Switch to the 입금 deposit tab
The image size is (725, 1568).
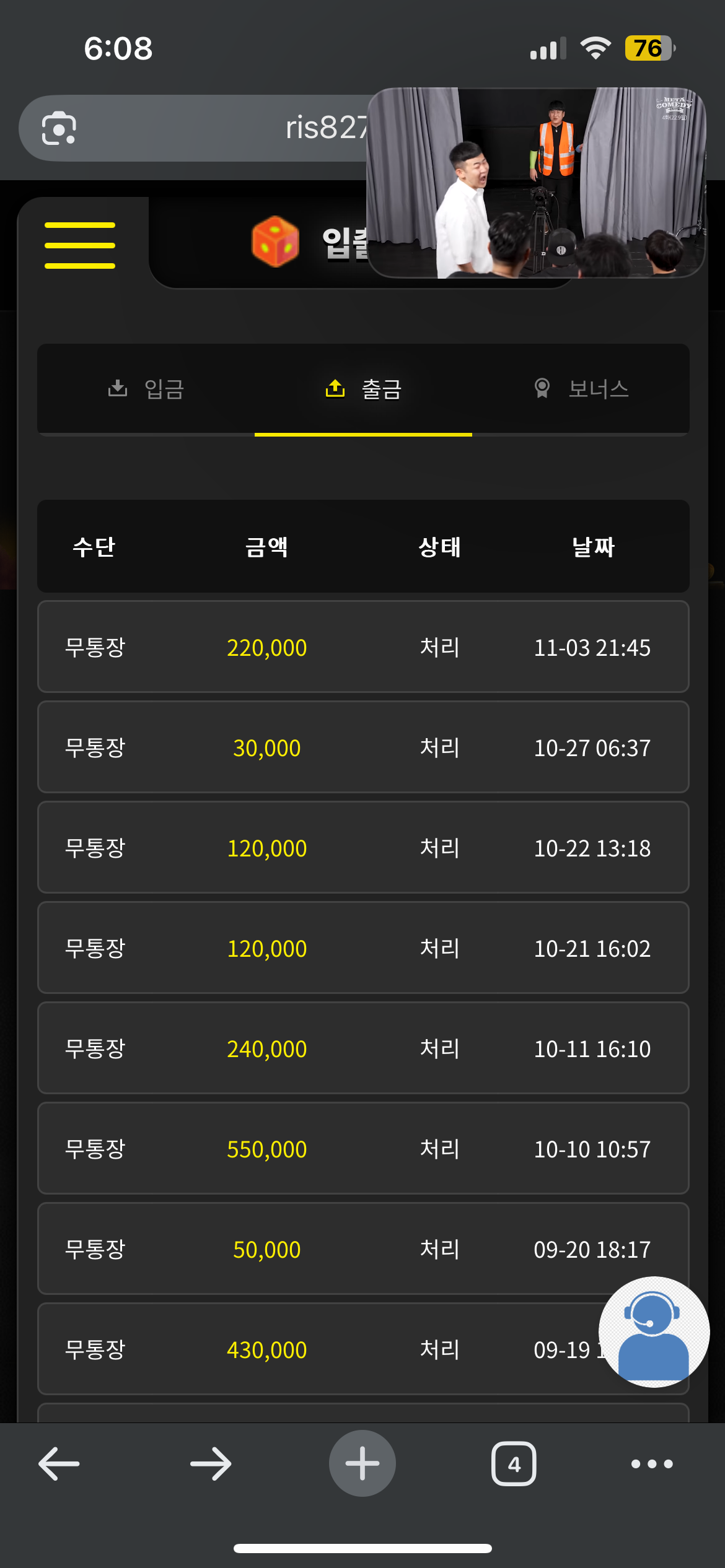pos(146,389)
